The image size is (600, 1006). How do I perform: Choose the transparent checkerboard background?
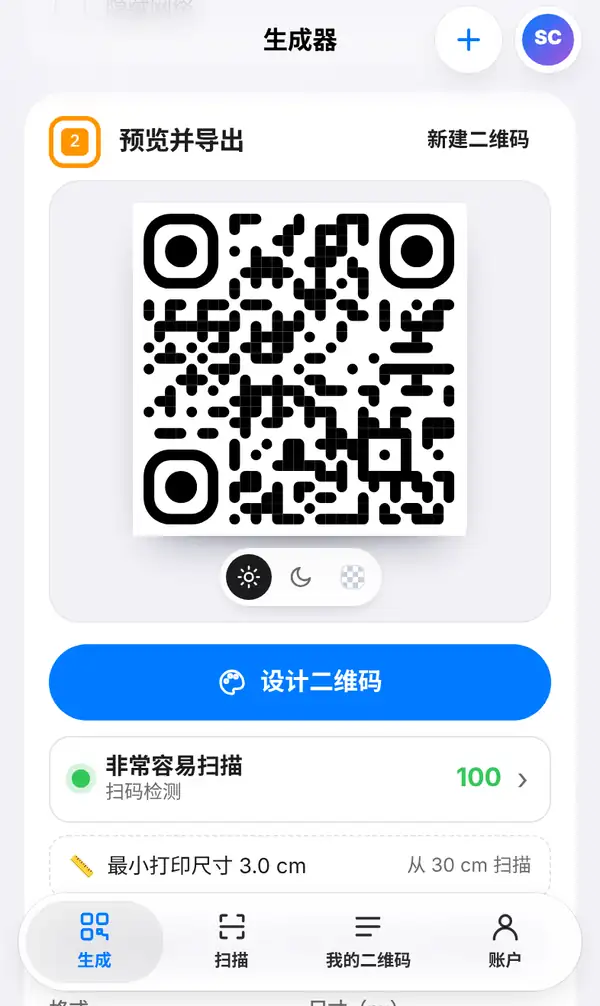[x=352, y=577]
